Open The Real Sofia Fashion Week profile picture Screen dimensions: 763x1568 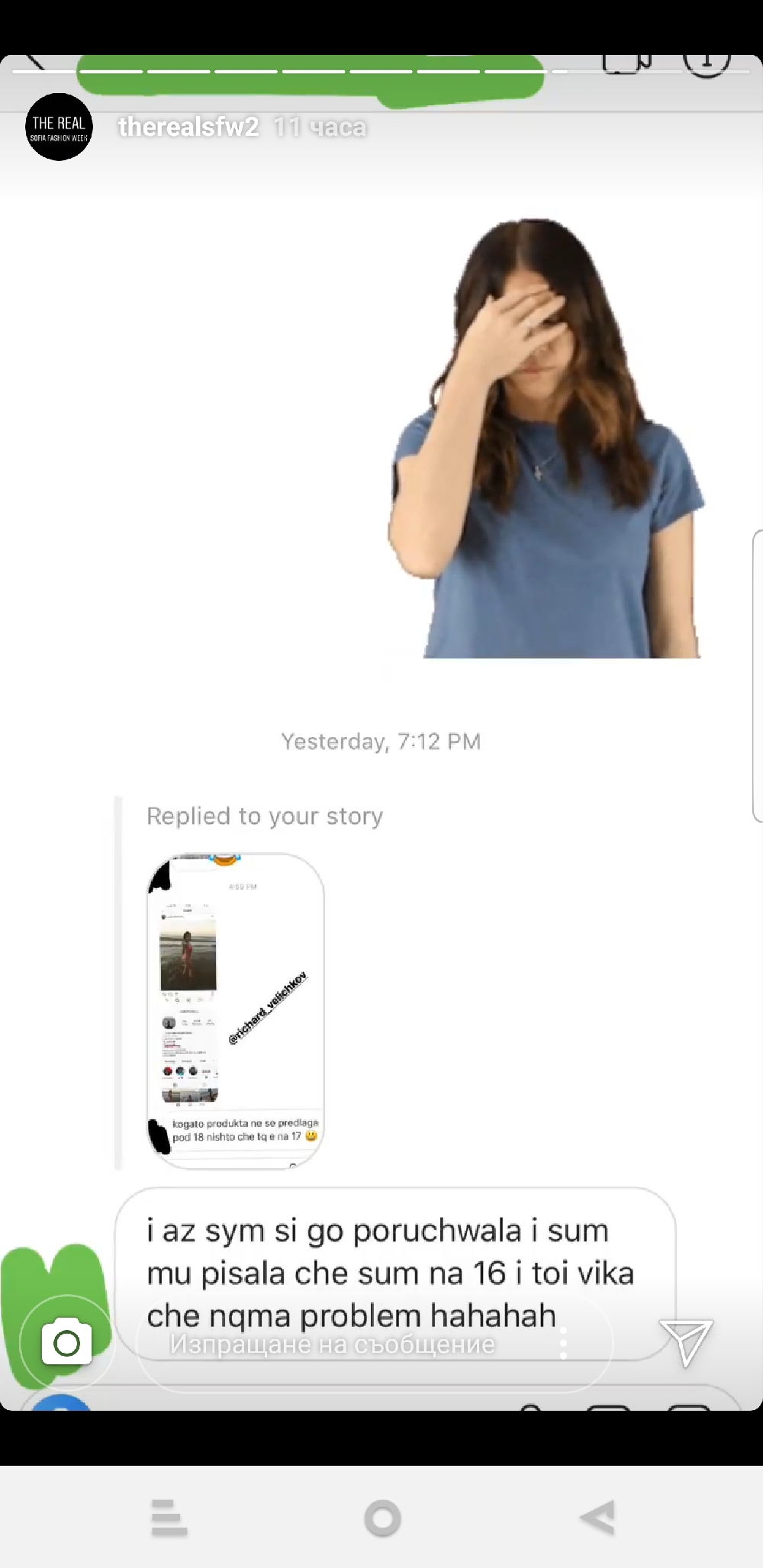(59, 127)
